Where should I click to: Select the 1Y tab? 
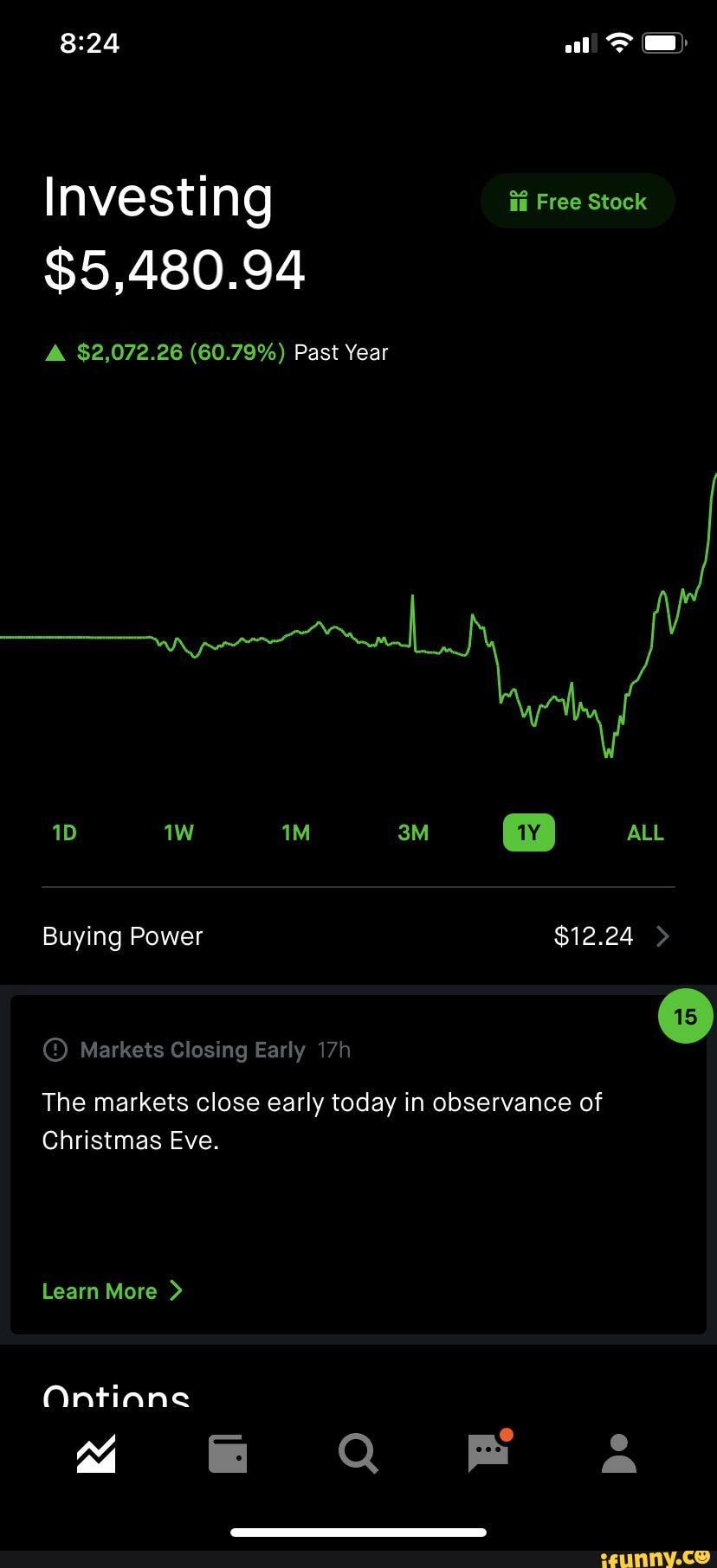click(x=528, y=832)
